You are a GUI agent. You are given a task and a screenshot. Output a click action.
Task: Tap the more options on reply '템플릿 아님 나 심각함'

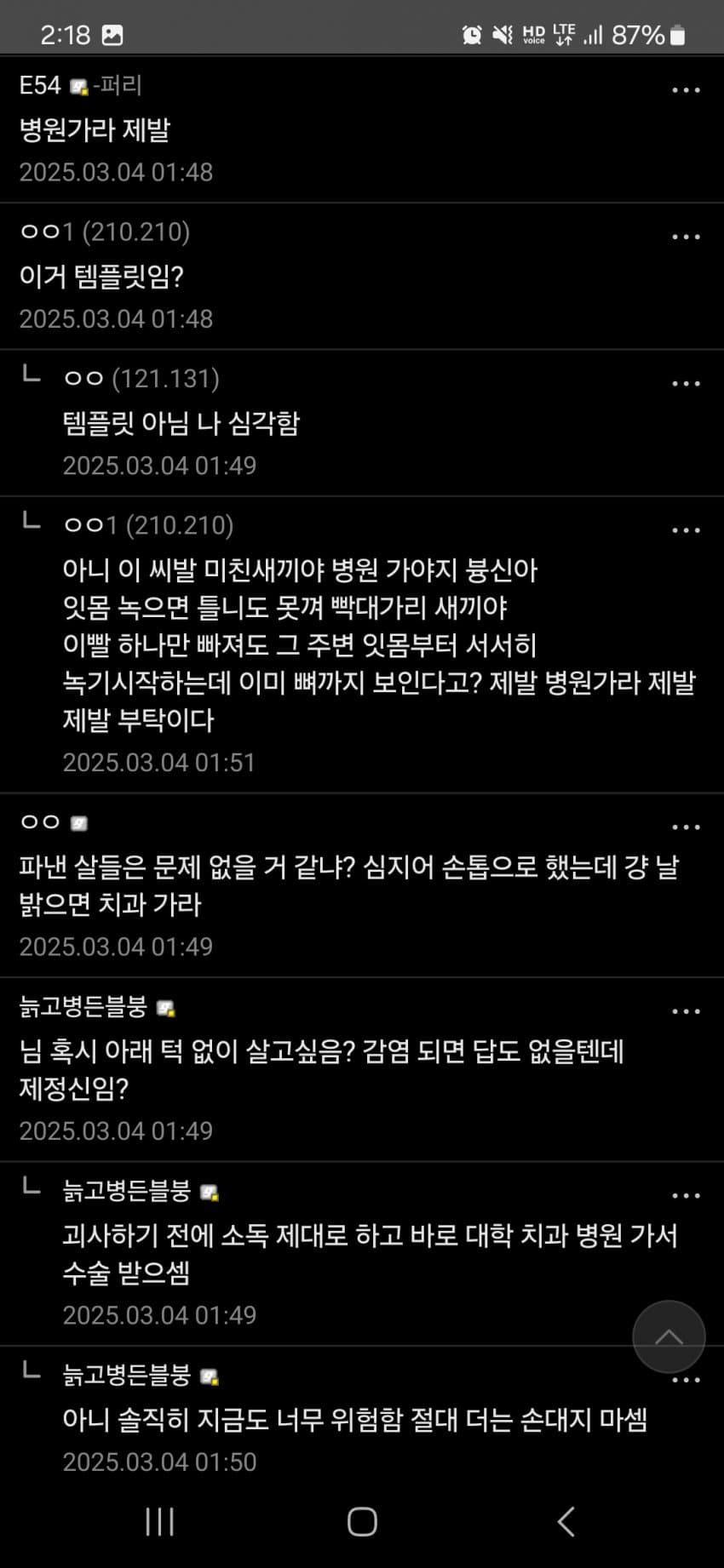(686, 384)
